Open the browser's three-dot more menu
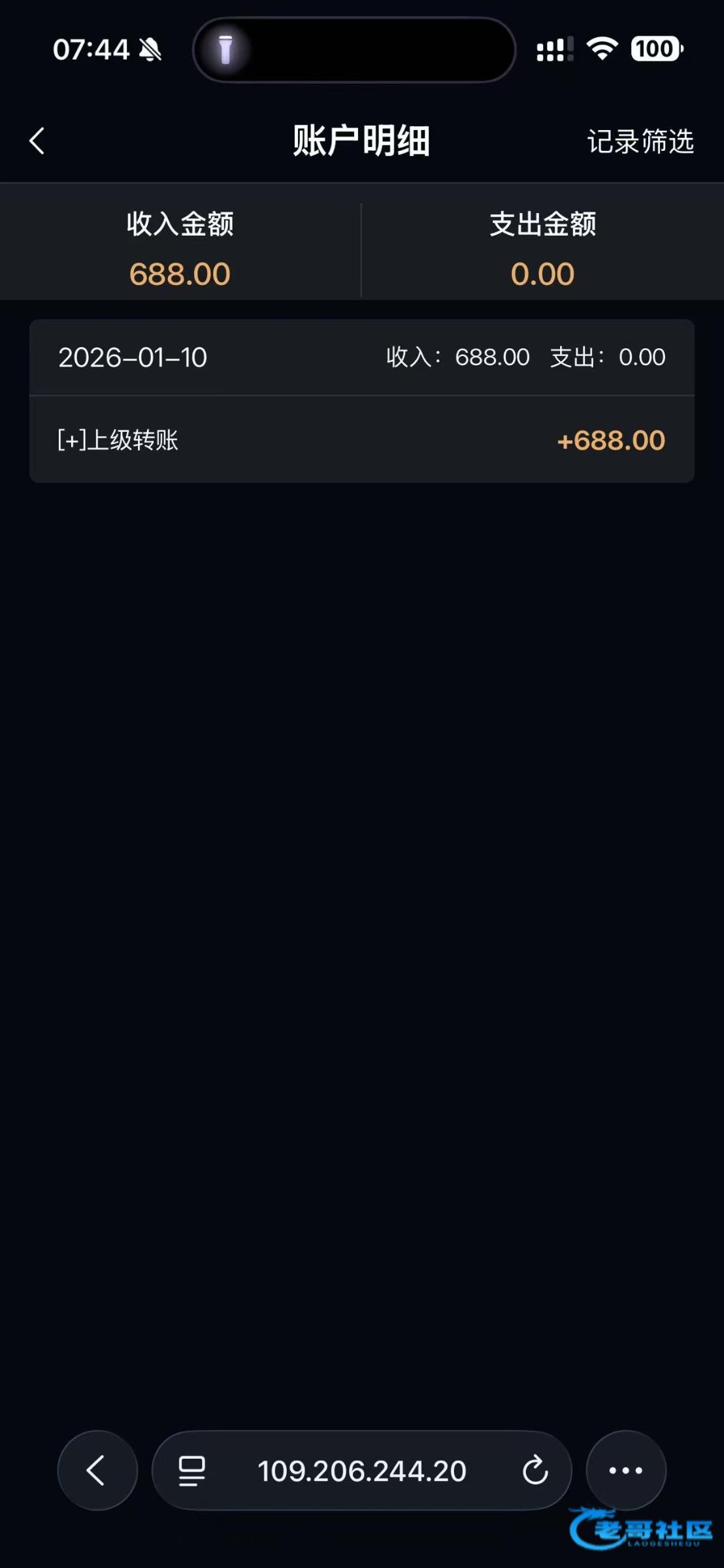The height and width of the screenshot is (1568, 724). pos(625,1471)
